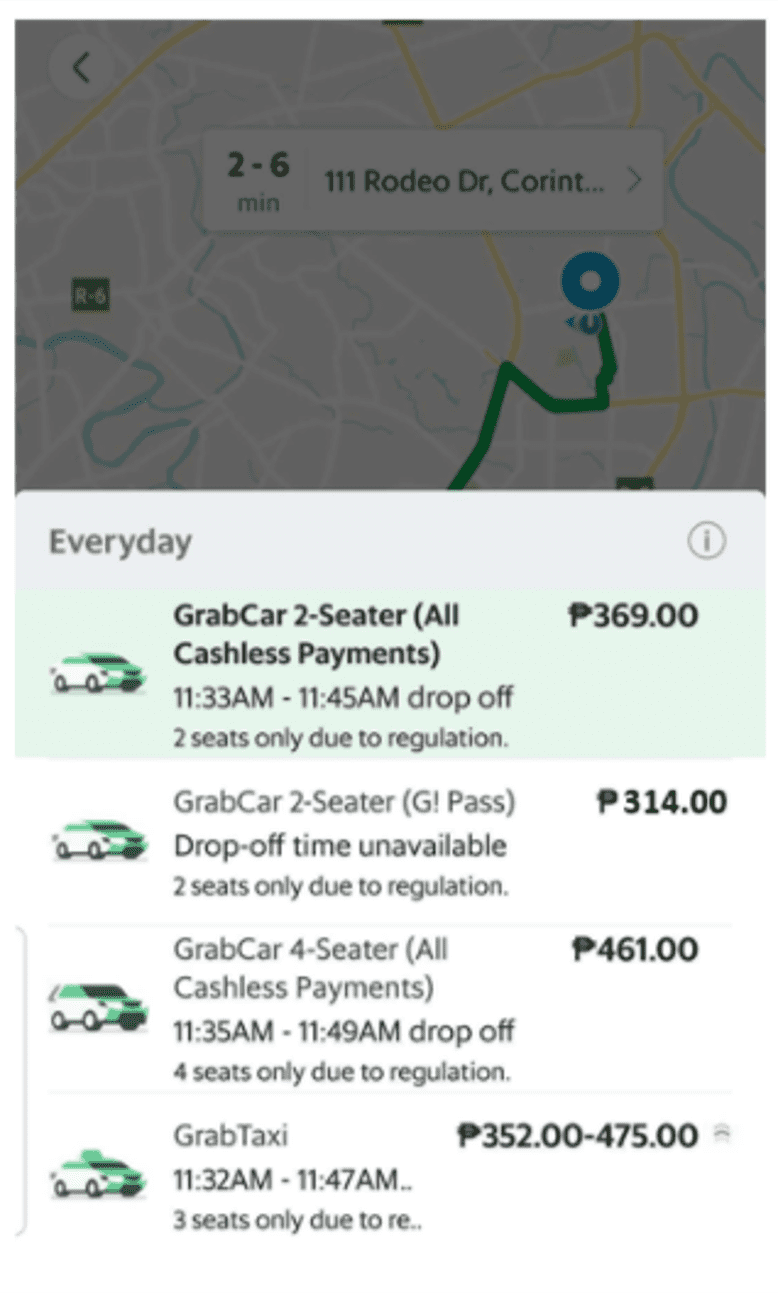The width and height of the screenshot is (778, 1293).
Task: Go back using the top-left arrow
Action: pyautogui.click(x=81, y=68)
